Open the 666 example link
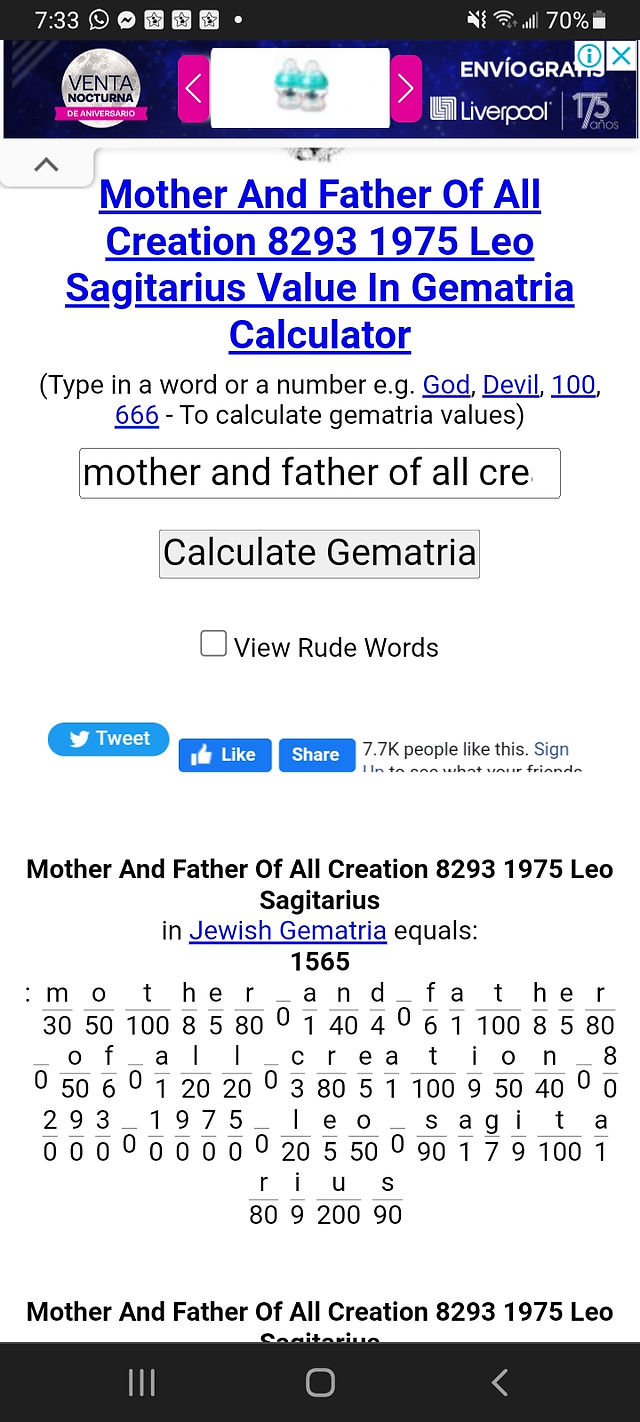The height and width of the screenshot is (1422, 640). [137, 415]
